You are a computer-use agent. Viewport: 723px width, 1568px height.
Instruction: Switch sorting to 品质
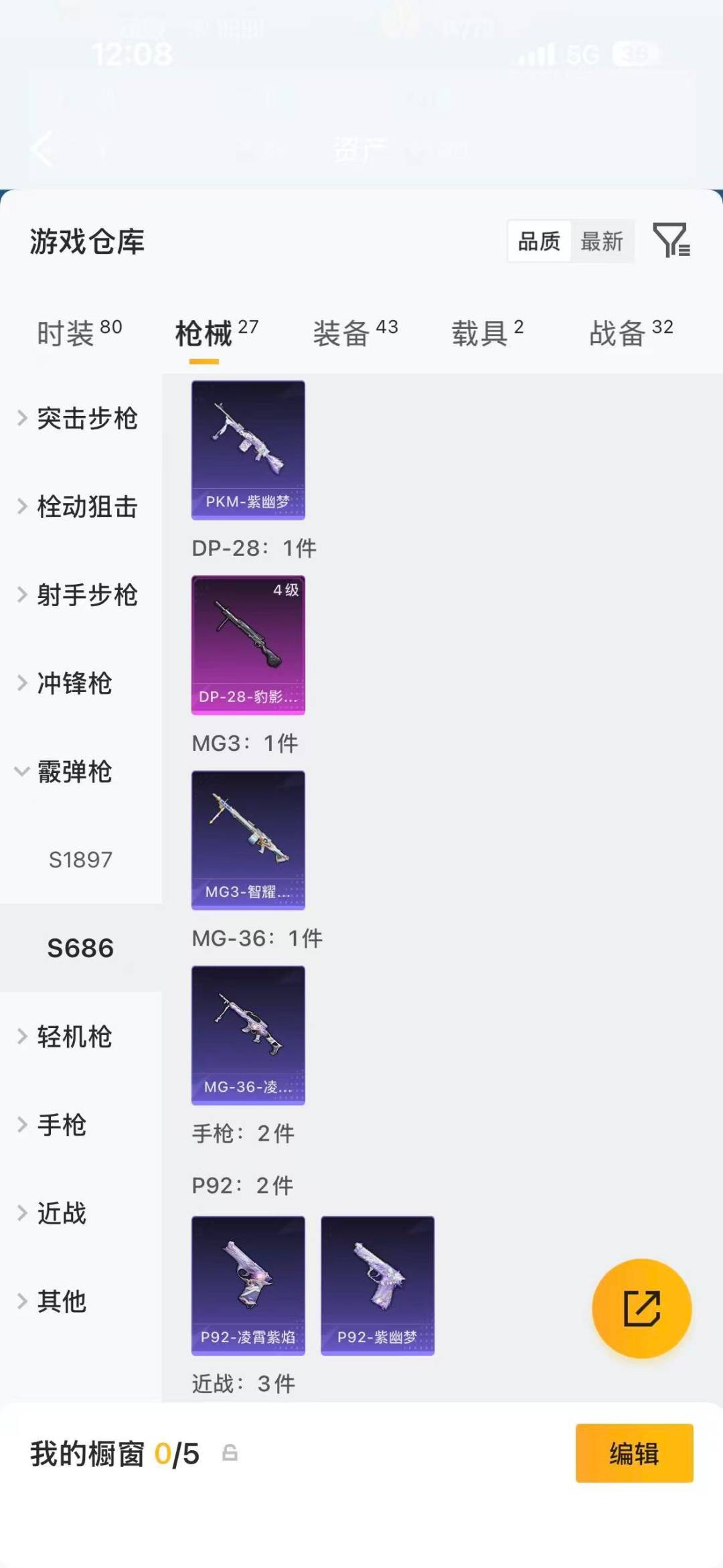(x=539, y=242)
